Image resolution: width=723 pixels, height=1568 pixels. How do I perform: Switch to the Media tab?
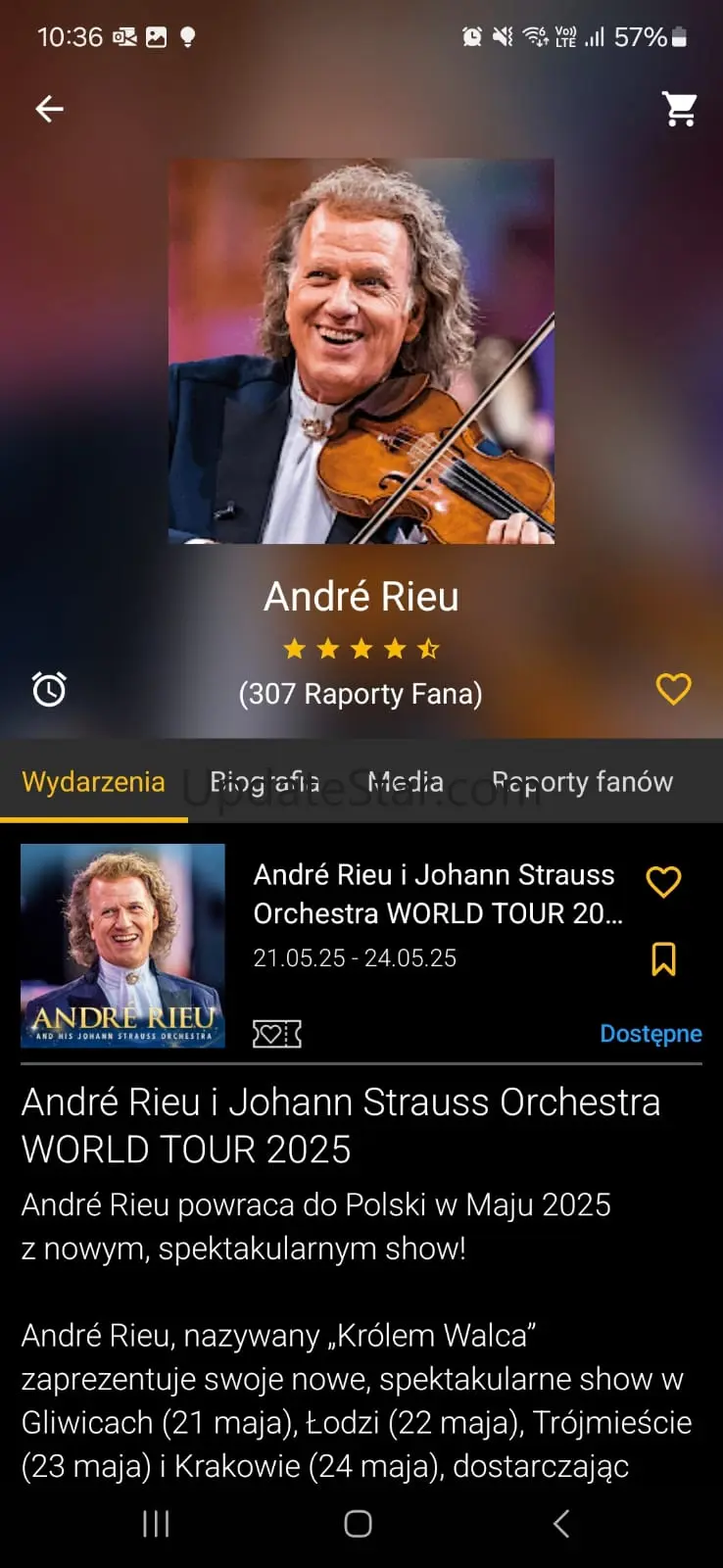[x=406, y=782]
